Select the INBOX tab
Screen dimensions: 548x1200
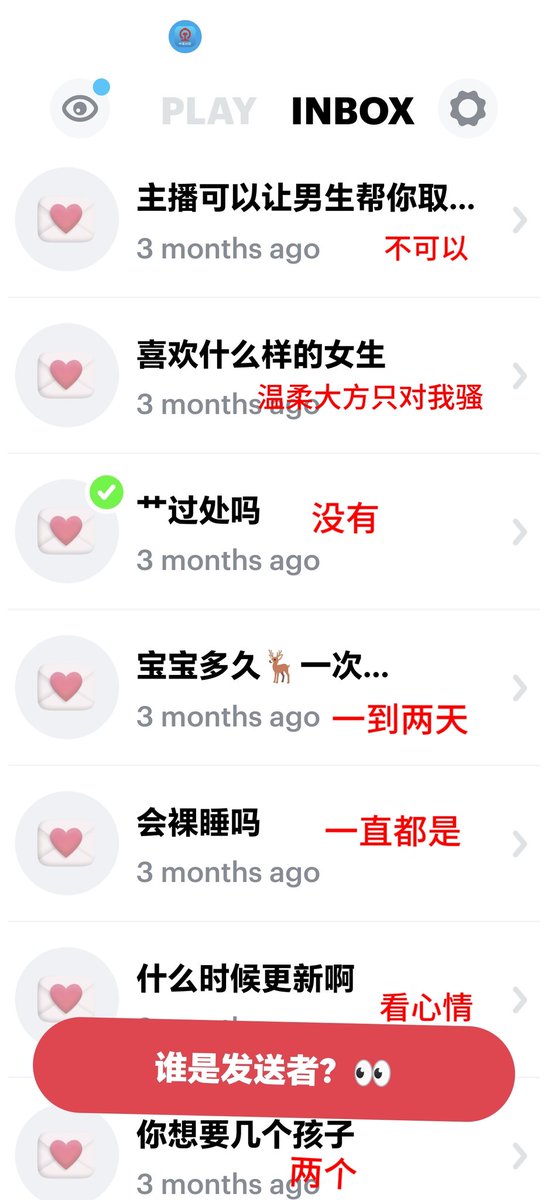pos(352,111)
